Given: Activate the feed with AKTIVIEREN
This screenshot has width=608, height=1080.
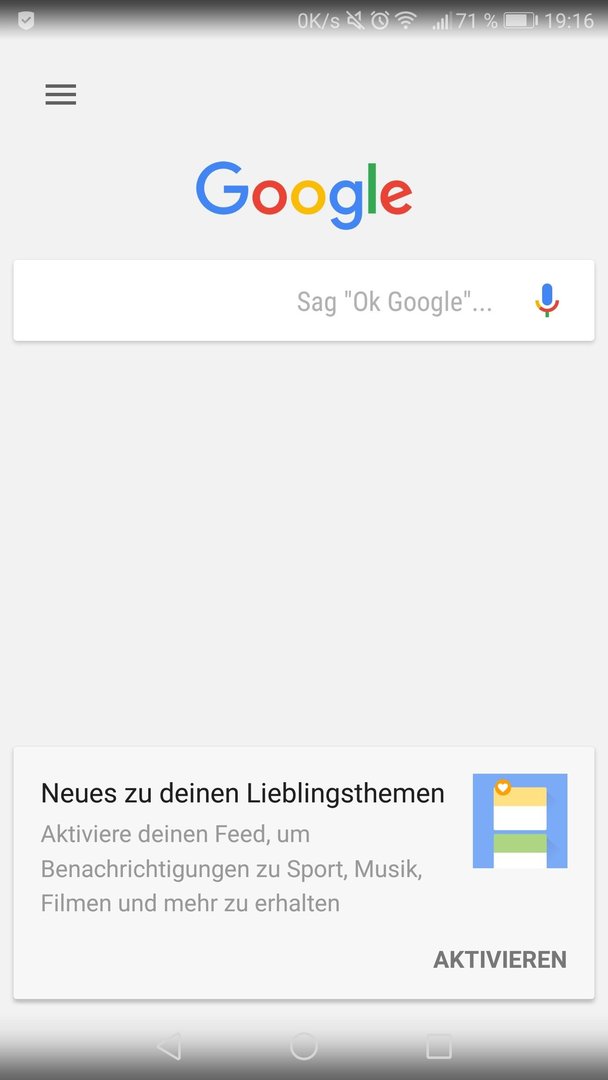Looking at the screenshot, I should tap(499, 960).
